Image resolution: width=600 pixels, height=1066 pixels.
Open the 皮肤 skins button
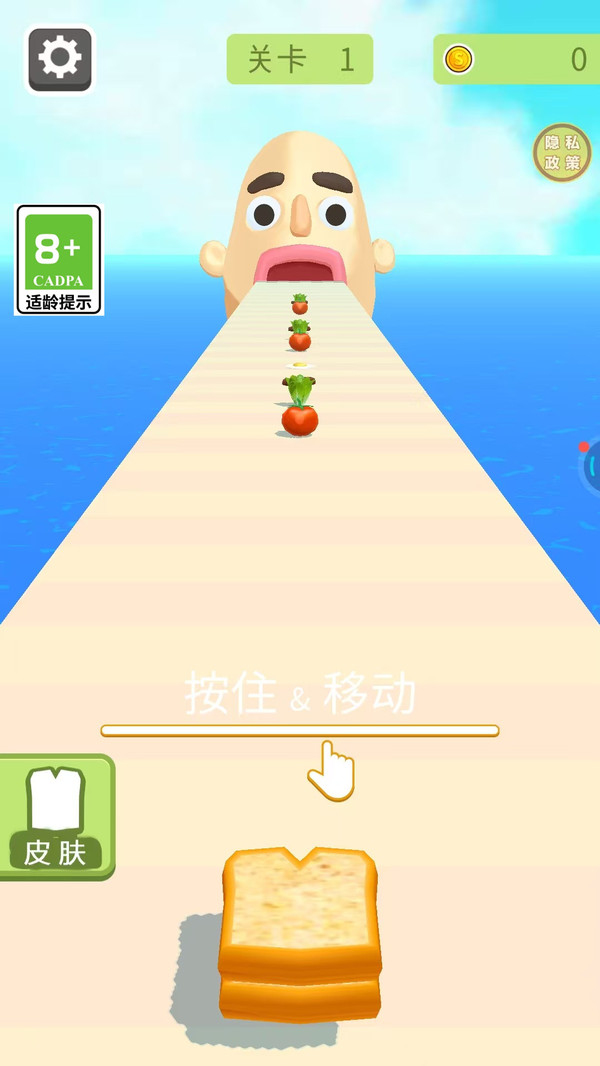coord(56,817)
